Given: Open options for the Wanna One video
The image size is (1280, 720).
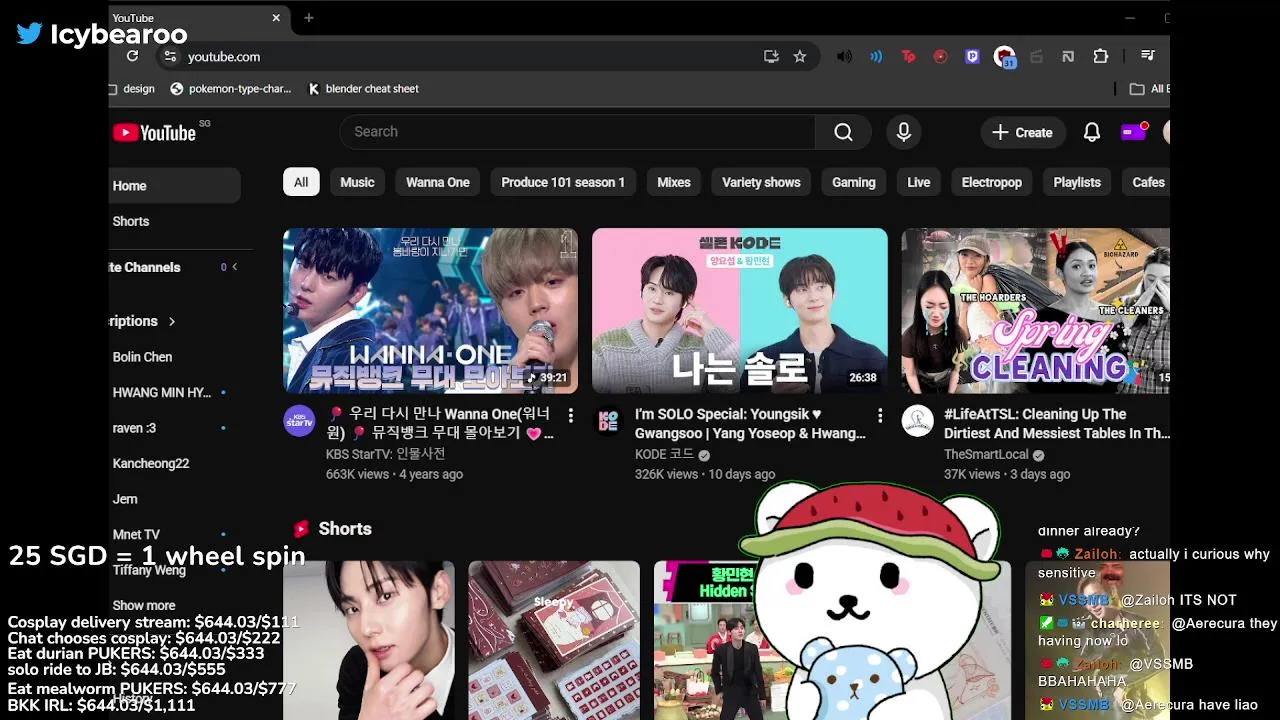Looking at the screenshot, I should (571, 415).
